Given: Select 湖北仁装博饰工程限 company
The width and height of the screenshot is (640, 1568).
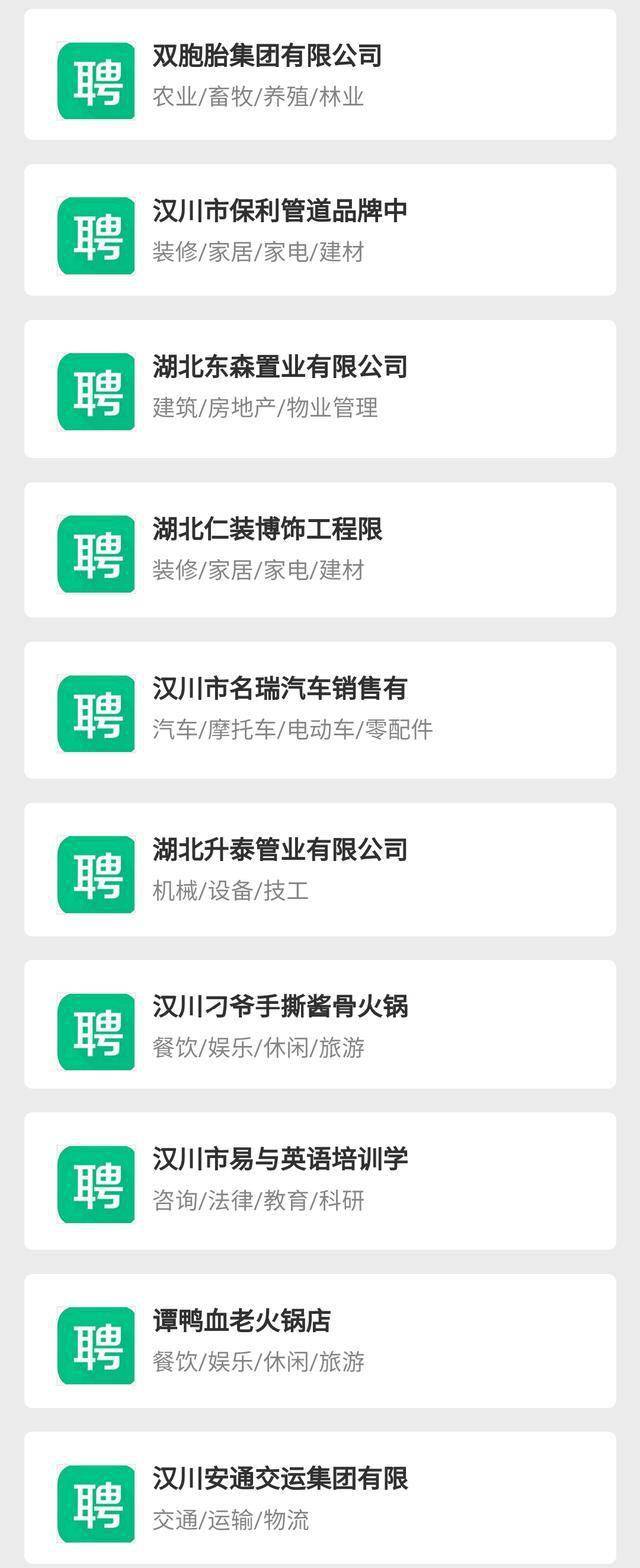Looking at the screenshot, I should pyautogui.click(x=320, y=549).
